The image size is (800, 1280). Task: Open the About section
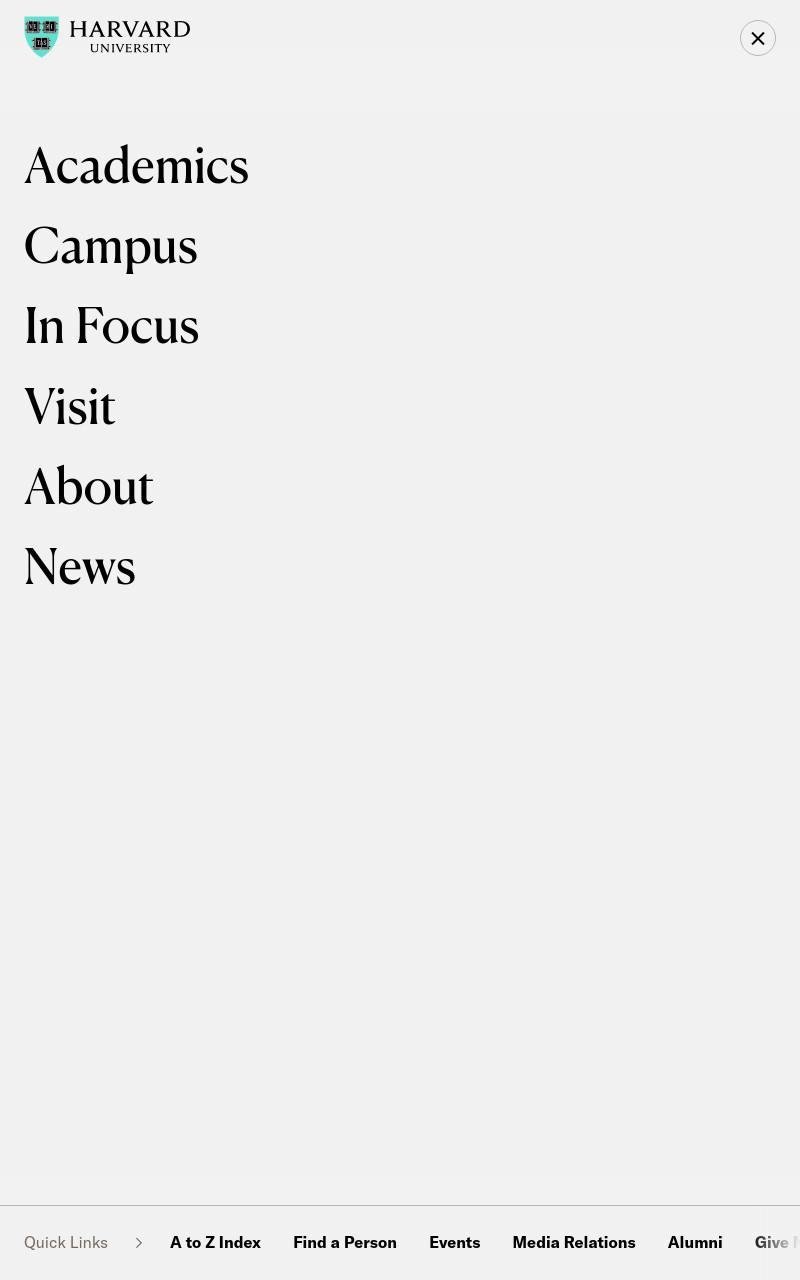[x=89, y=486]
